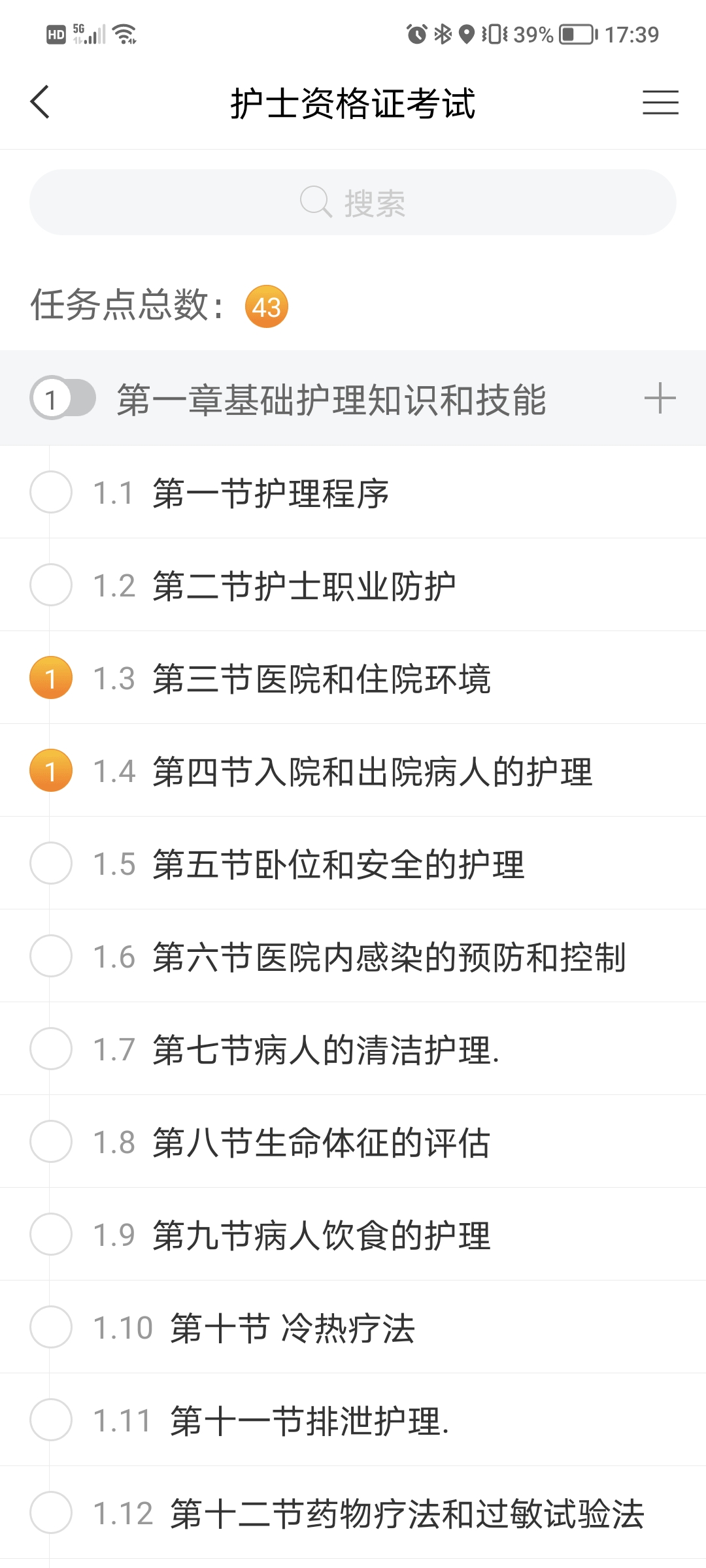This screenshot has height=1568, width=706.
Task: Open section 1.3 第三节医院和住院环境
Action: pyautogui.click(x=353, y=678)
